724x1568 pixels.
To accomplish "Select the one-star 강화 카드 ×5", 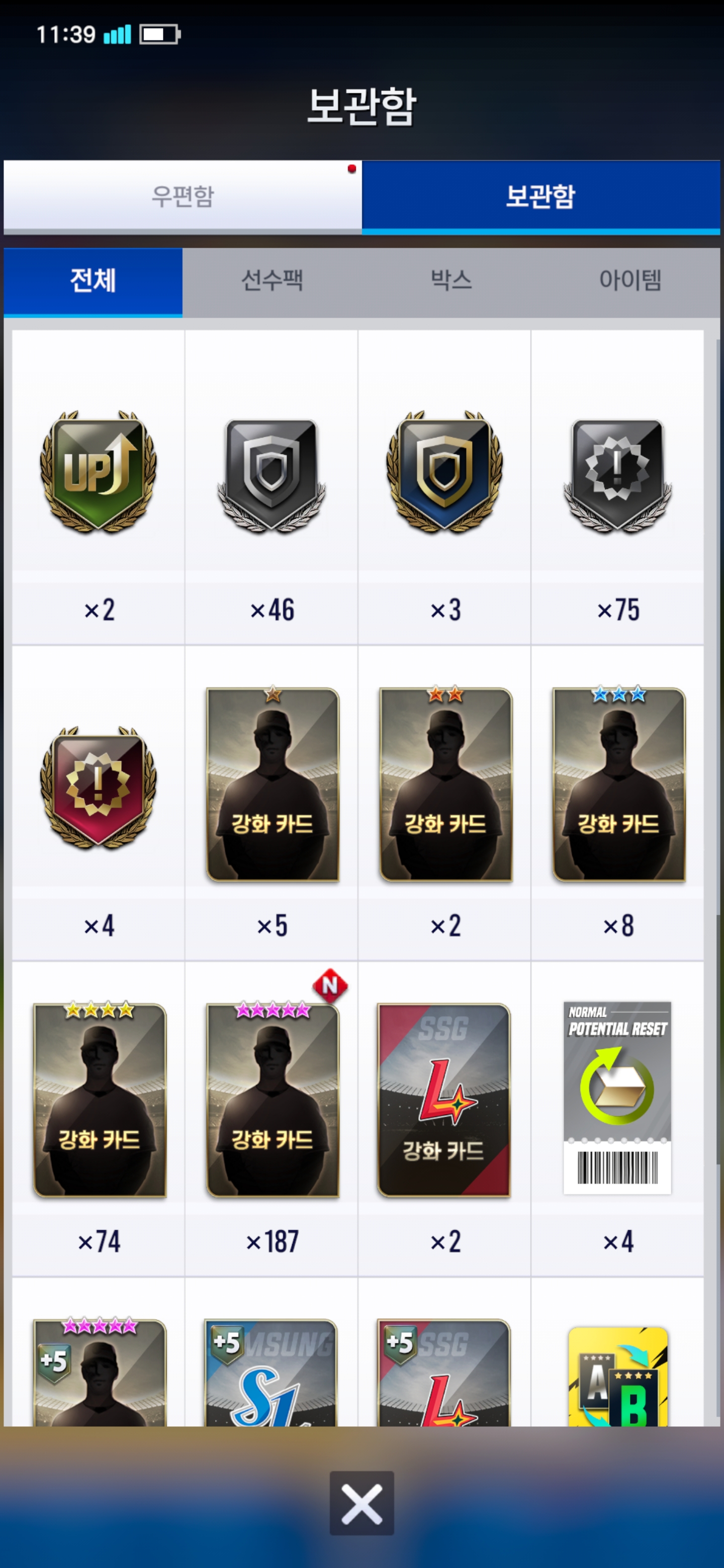I will pos(271,803).
